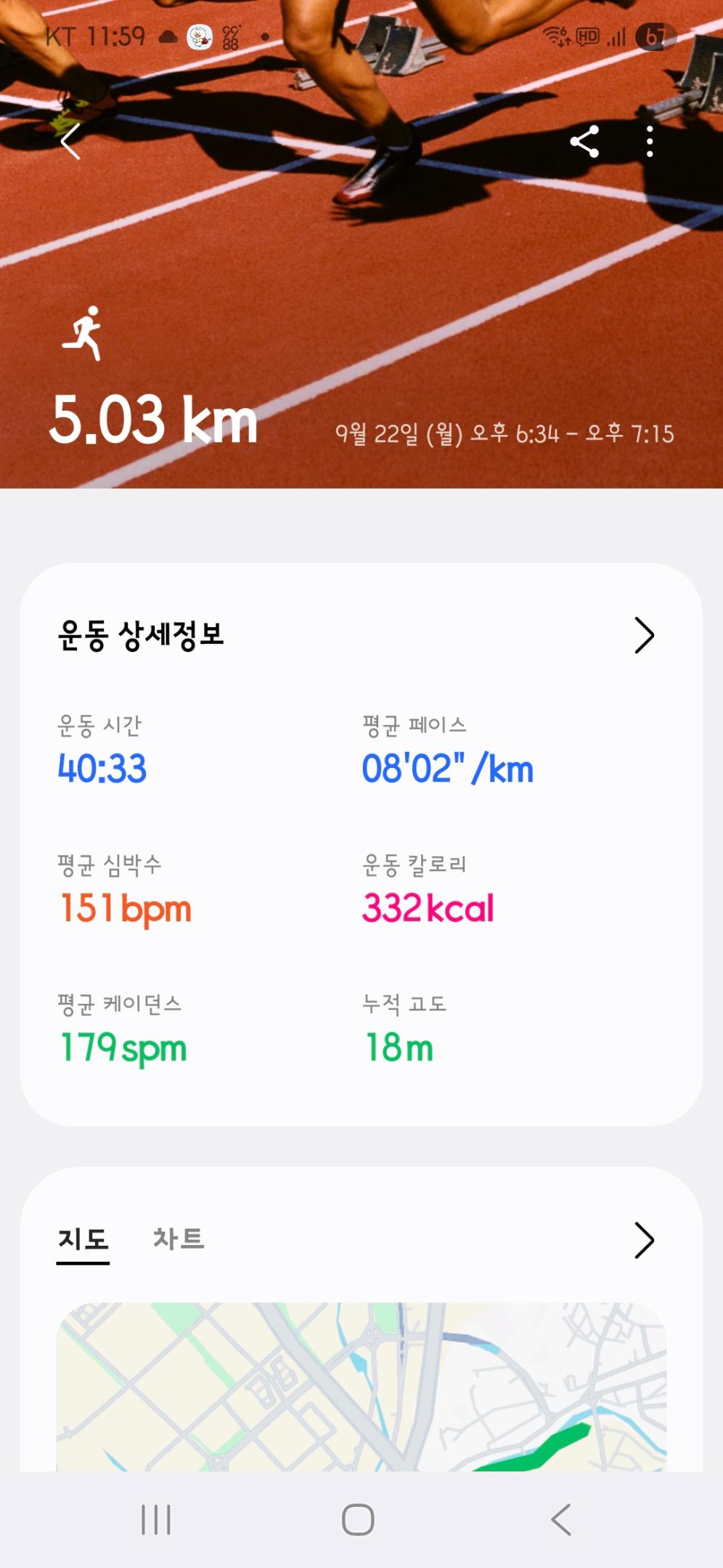Open recent apps from navigation bar
Viewport: 723px width, 1568px height.
coord(156,1519)
